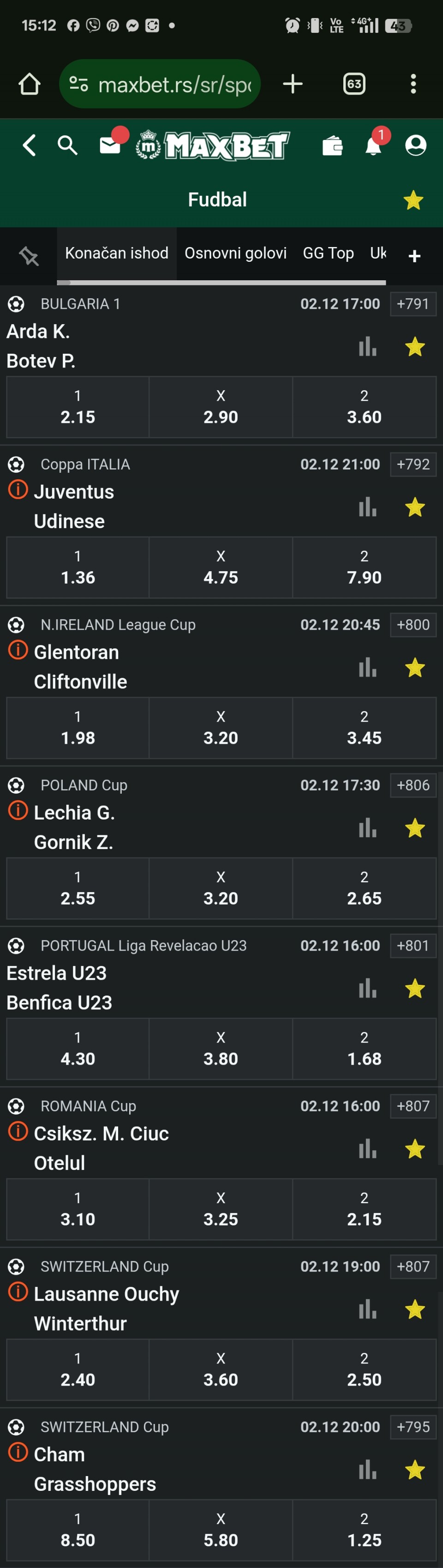Open the user profile icon
Viewport: 443px width, 1568px height.
416,145
